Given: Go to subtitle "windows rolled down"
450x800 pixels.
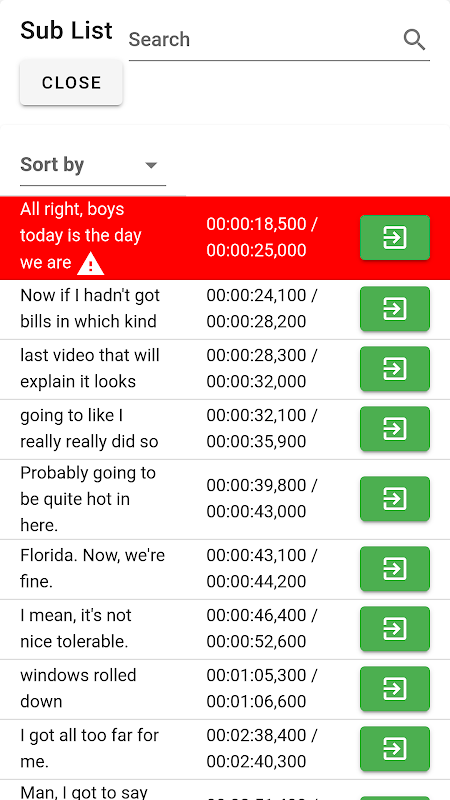Looking at the screenshot, I should pyautogui.click(x=395, y=689).
